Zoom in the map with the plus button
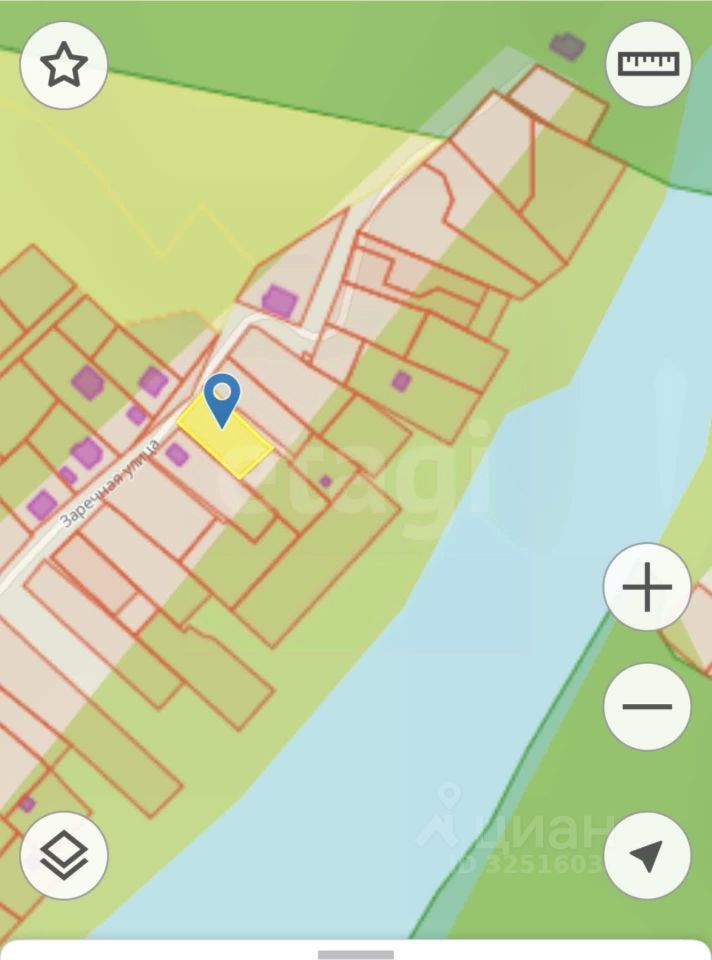This screenshot has height=960, width=712. [647, 588]
